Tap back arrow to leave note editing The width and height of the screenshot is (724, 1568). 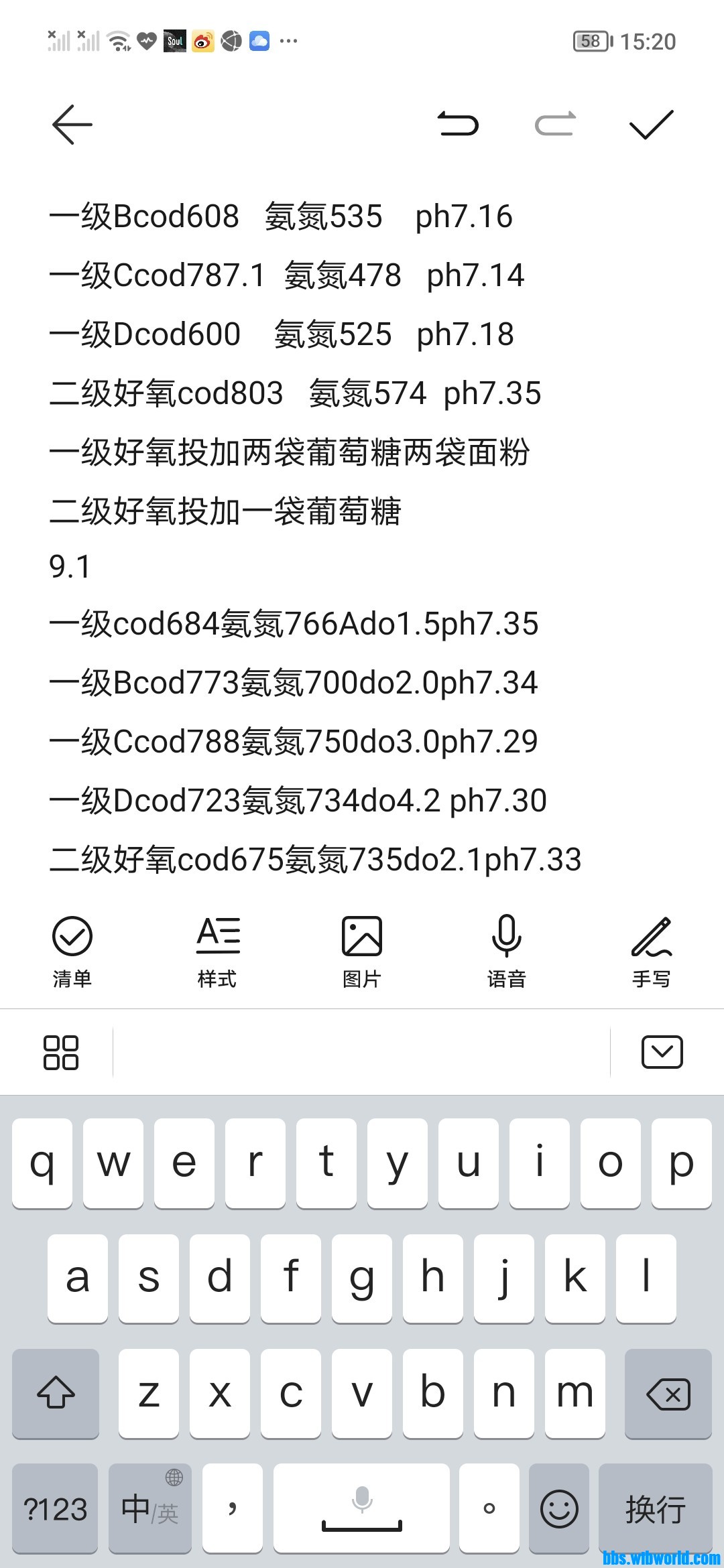point(72,124)
